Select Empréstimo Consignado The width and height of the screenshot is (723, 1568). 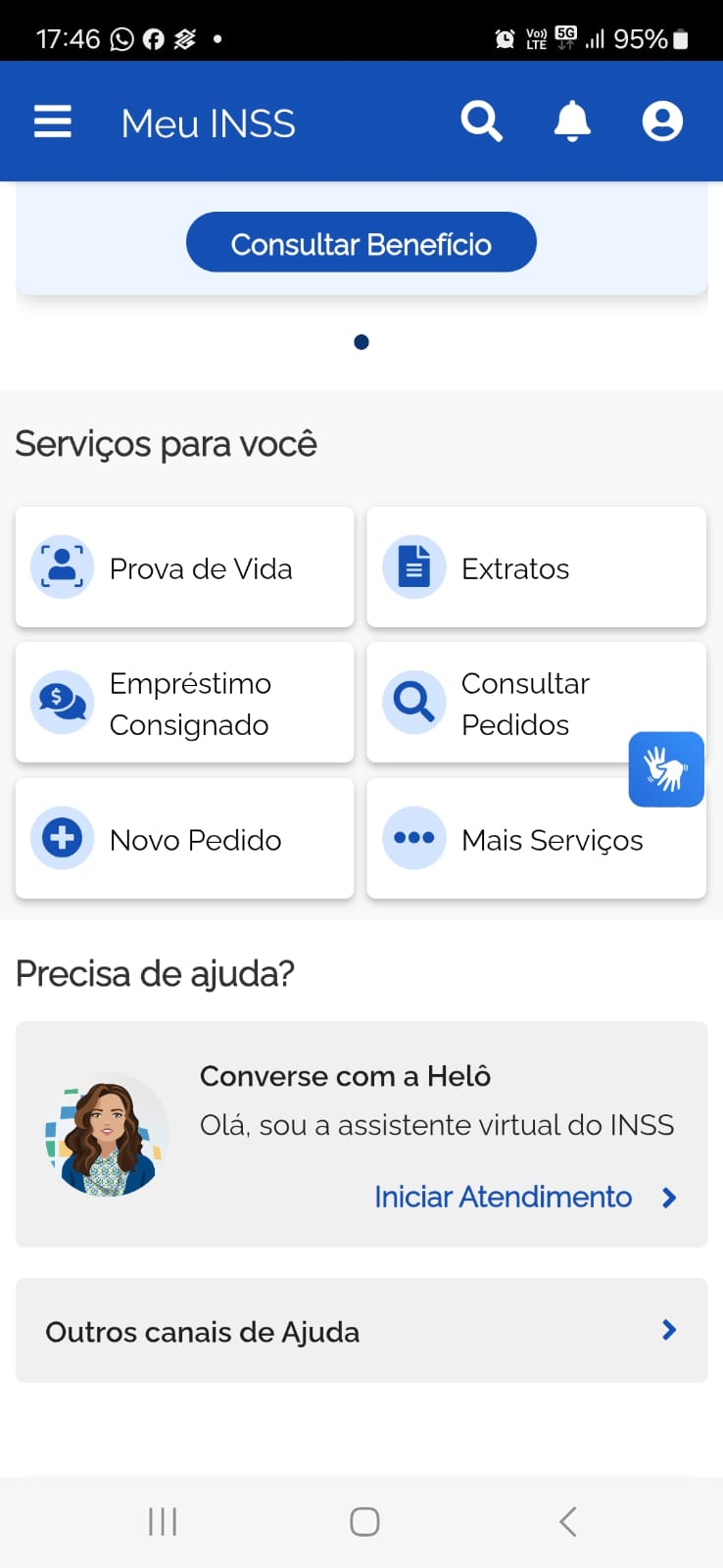coord(184,703)
